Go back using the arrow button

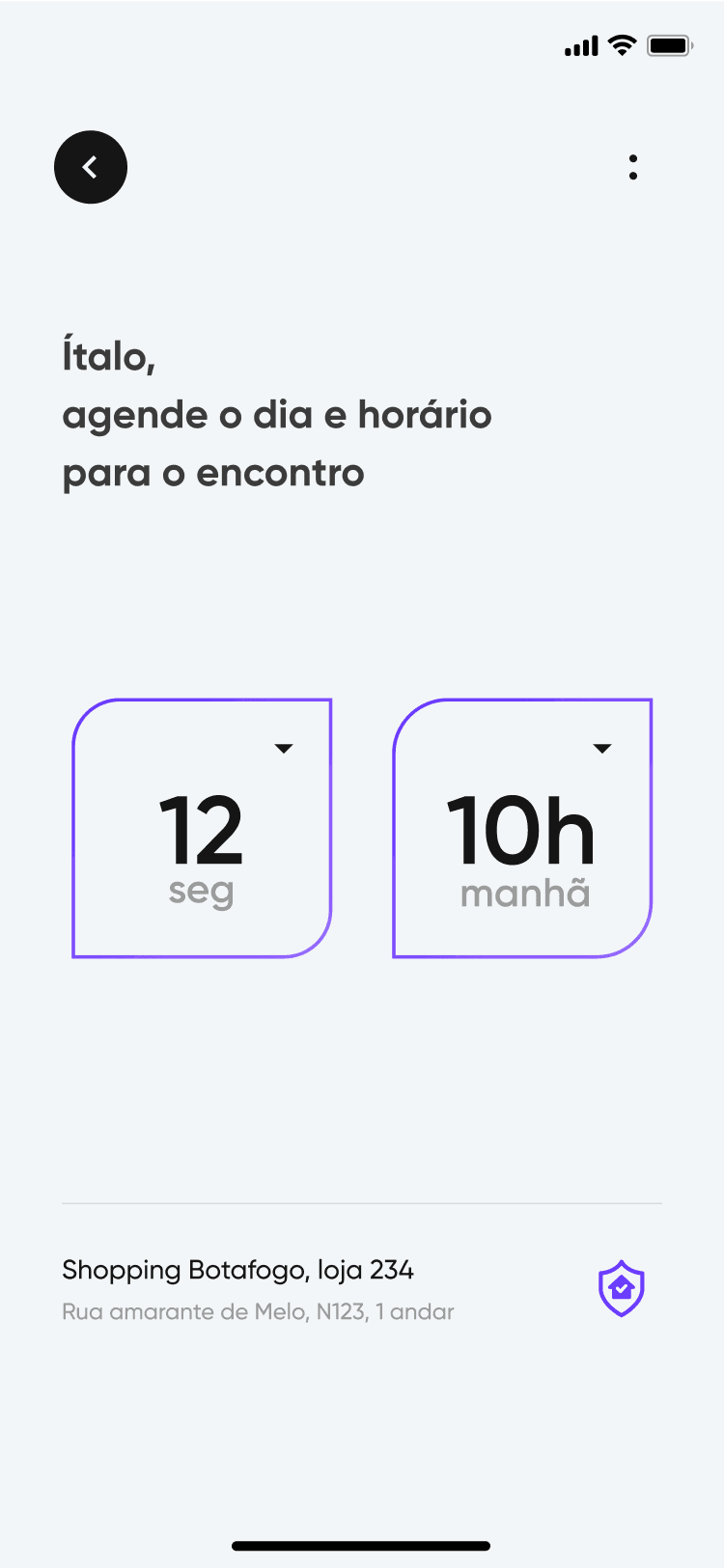click(x=91, y=167)
